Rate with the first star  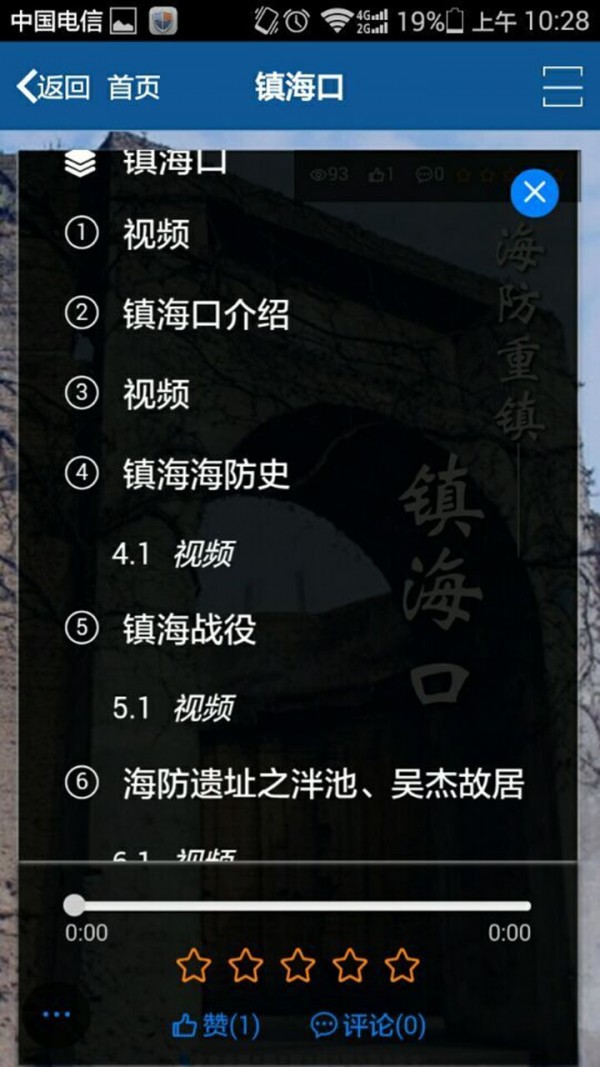tap(193, 966)
